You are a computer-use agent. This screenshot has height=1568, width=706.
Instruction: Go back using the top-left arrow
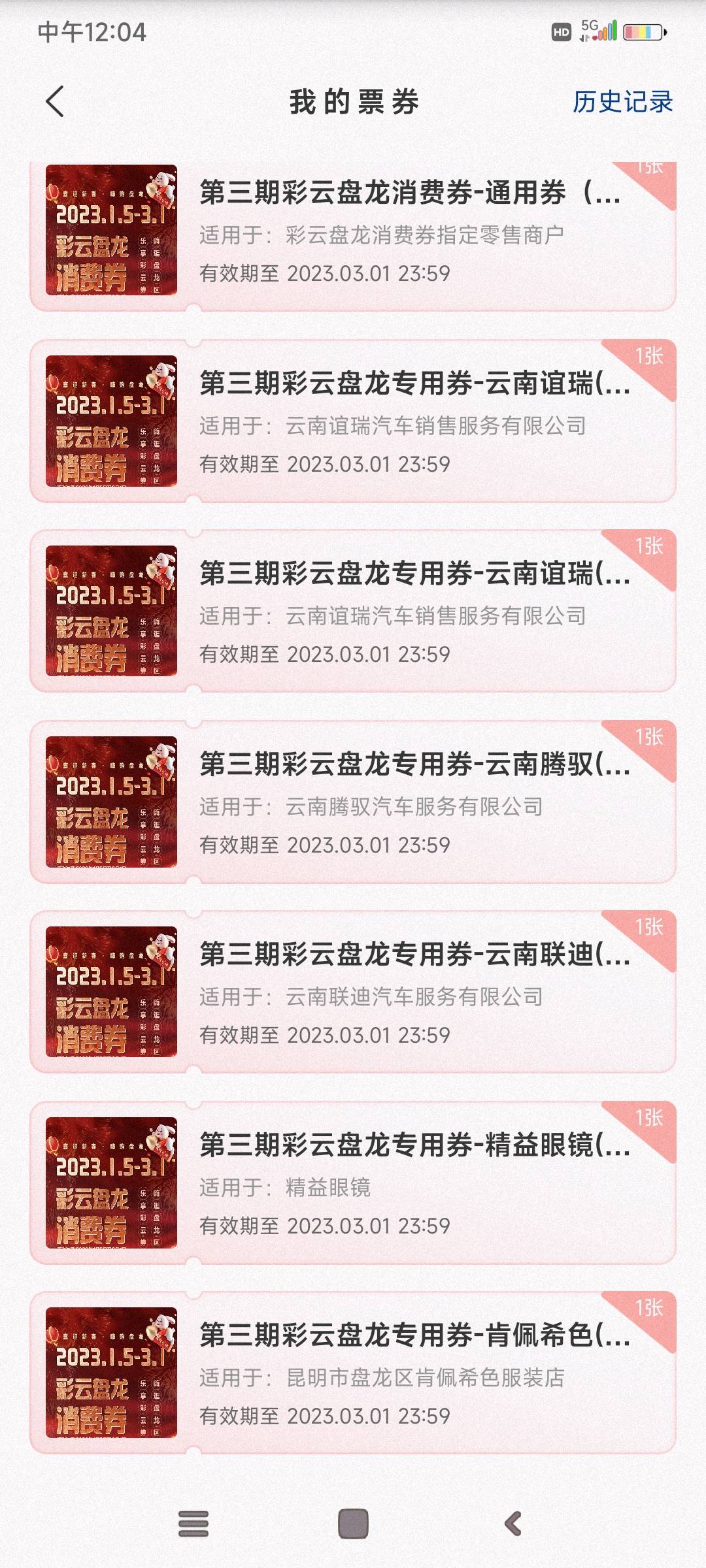[x=56, y=102]
